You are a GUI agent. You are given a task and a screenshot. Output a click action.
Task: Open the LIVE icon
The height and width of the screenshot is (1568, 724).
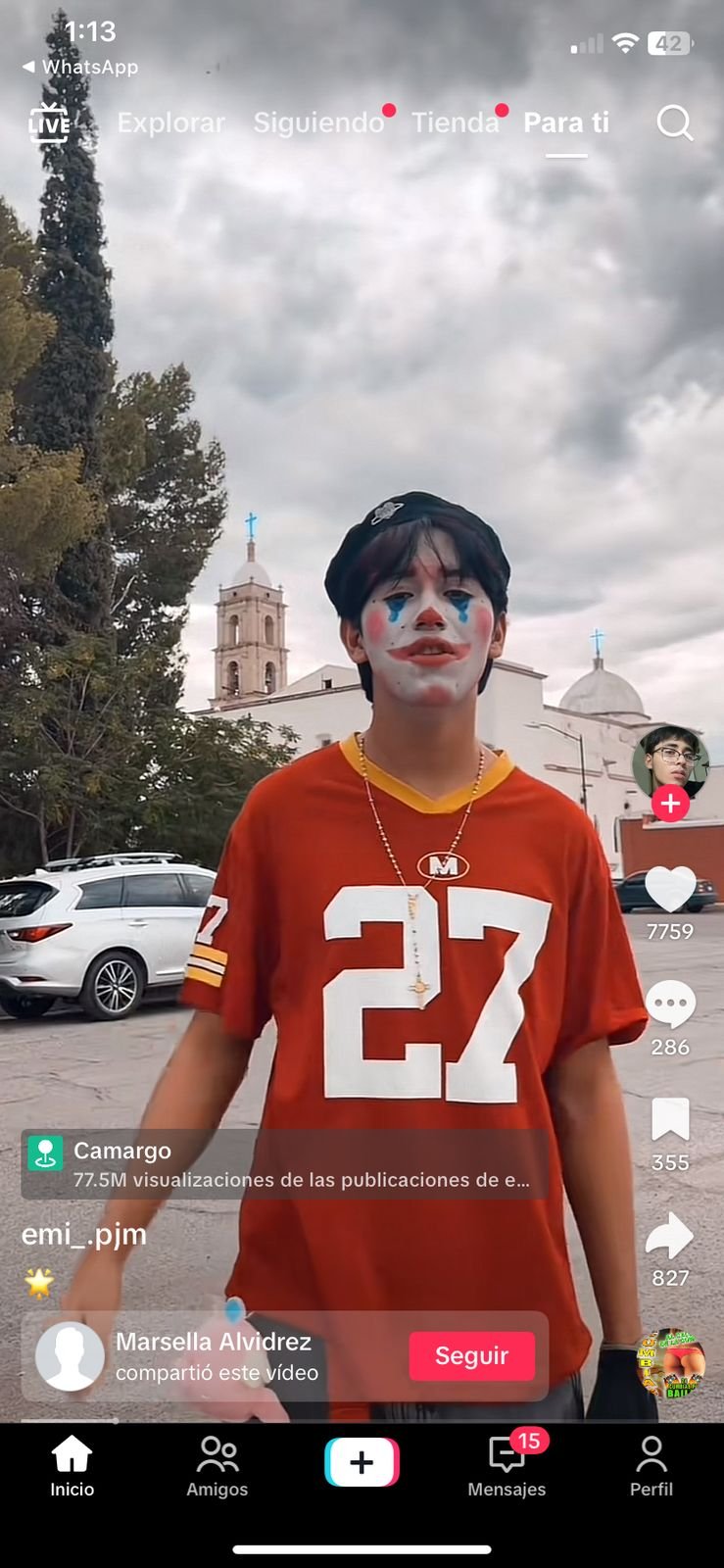pyautogui.click(x=49, y=123)
